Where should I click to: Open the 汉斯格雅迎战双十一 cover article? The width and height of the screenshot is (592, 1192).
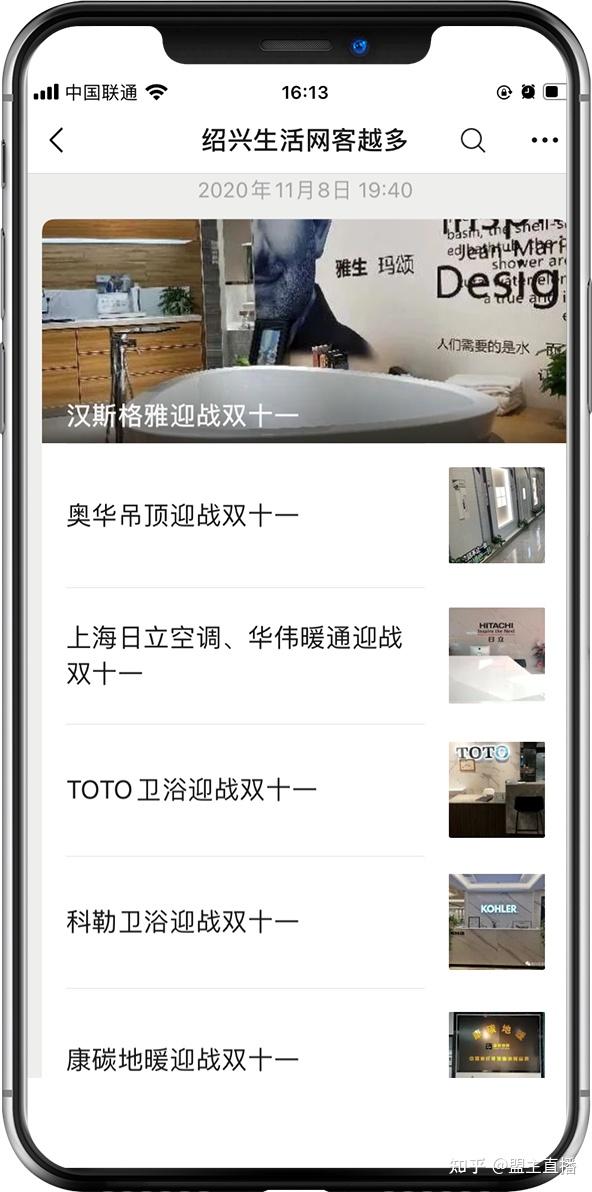[x=304, y=331]
